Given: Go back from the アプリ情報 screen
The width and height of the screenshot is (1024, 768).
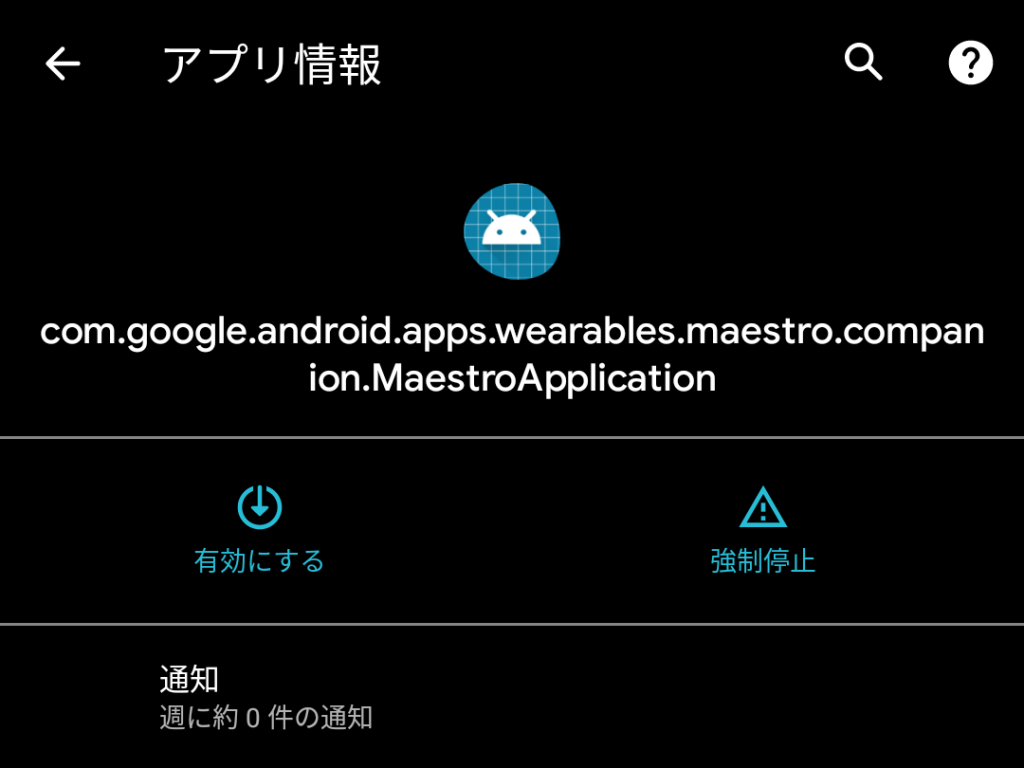Looking at the screenshot, I should pyautogui.click(x=62, y=64).
